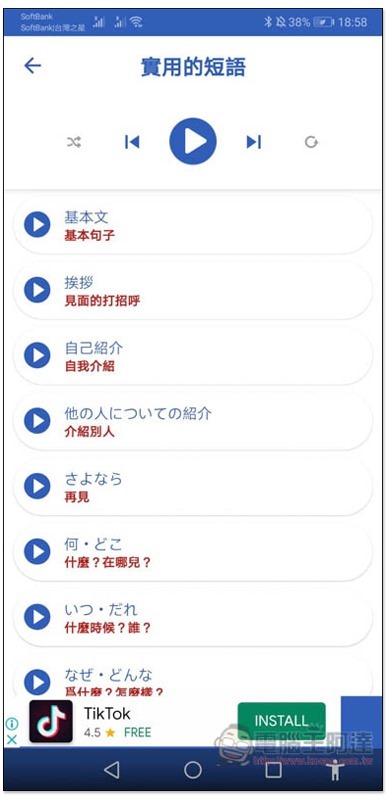Open the 挨拶 見面的打招呼 lesson
Viewport: 386px width, 800px height.
193,290
